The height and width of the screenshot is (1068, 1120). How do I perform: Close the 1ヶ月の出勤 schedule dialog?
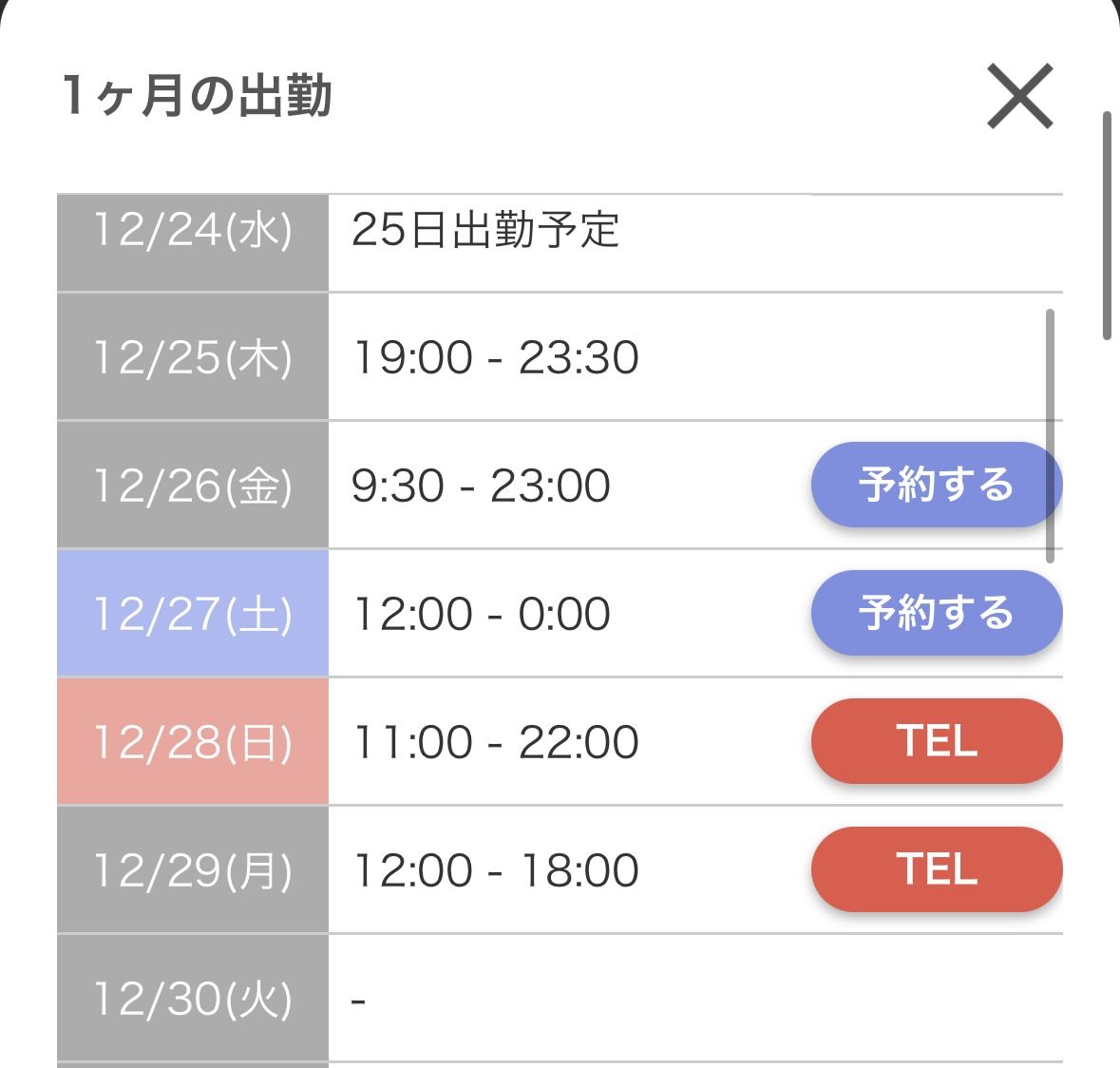coord(1019,96)
